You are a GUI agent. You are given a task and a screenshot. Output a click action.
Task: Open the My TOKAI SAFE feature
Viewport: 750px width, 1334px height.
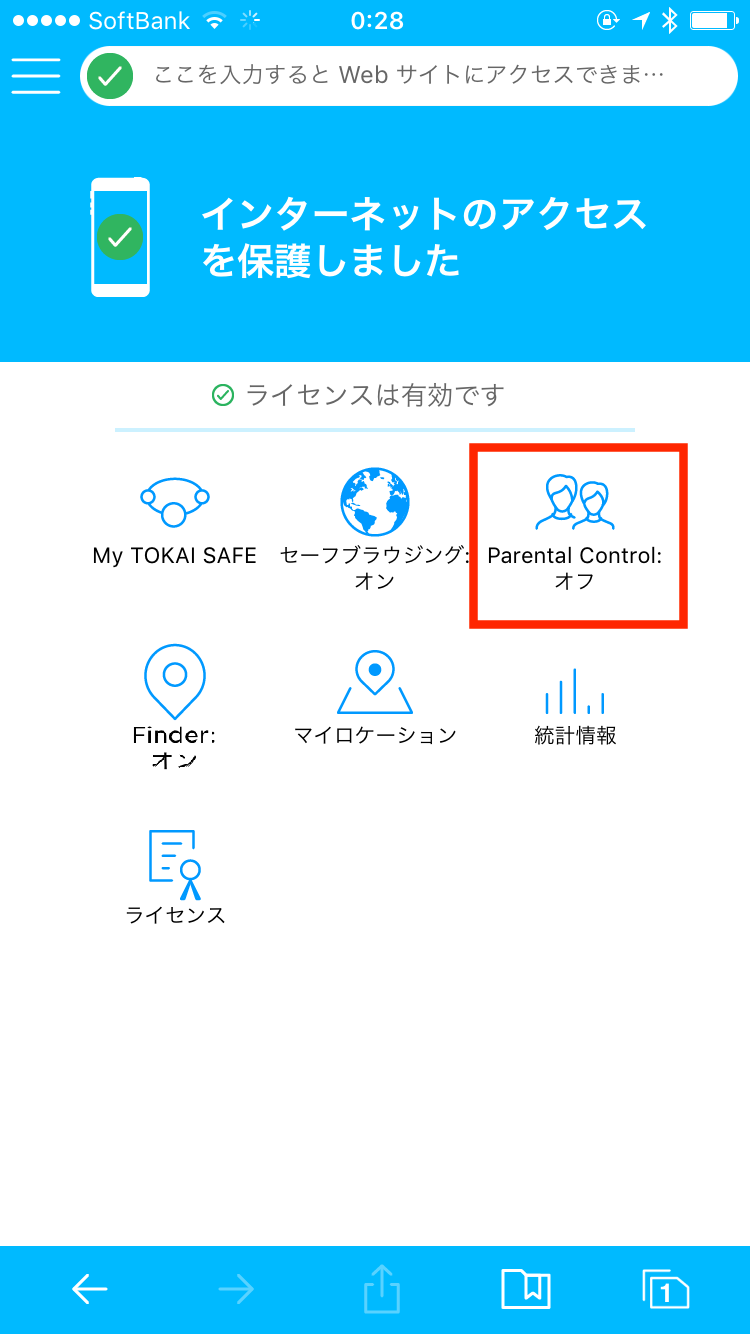tap(174, 505)
